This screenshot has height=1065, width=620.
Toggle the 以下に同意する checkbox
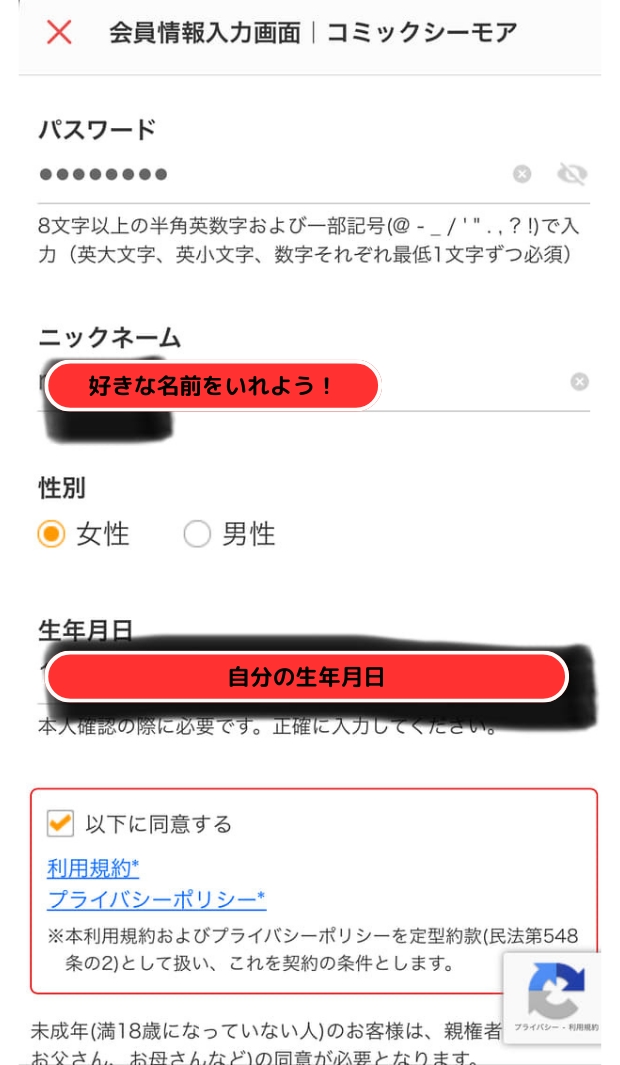point(60,823)
